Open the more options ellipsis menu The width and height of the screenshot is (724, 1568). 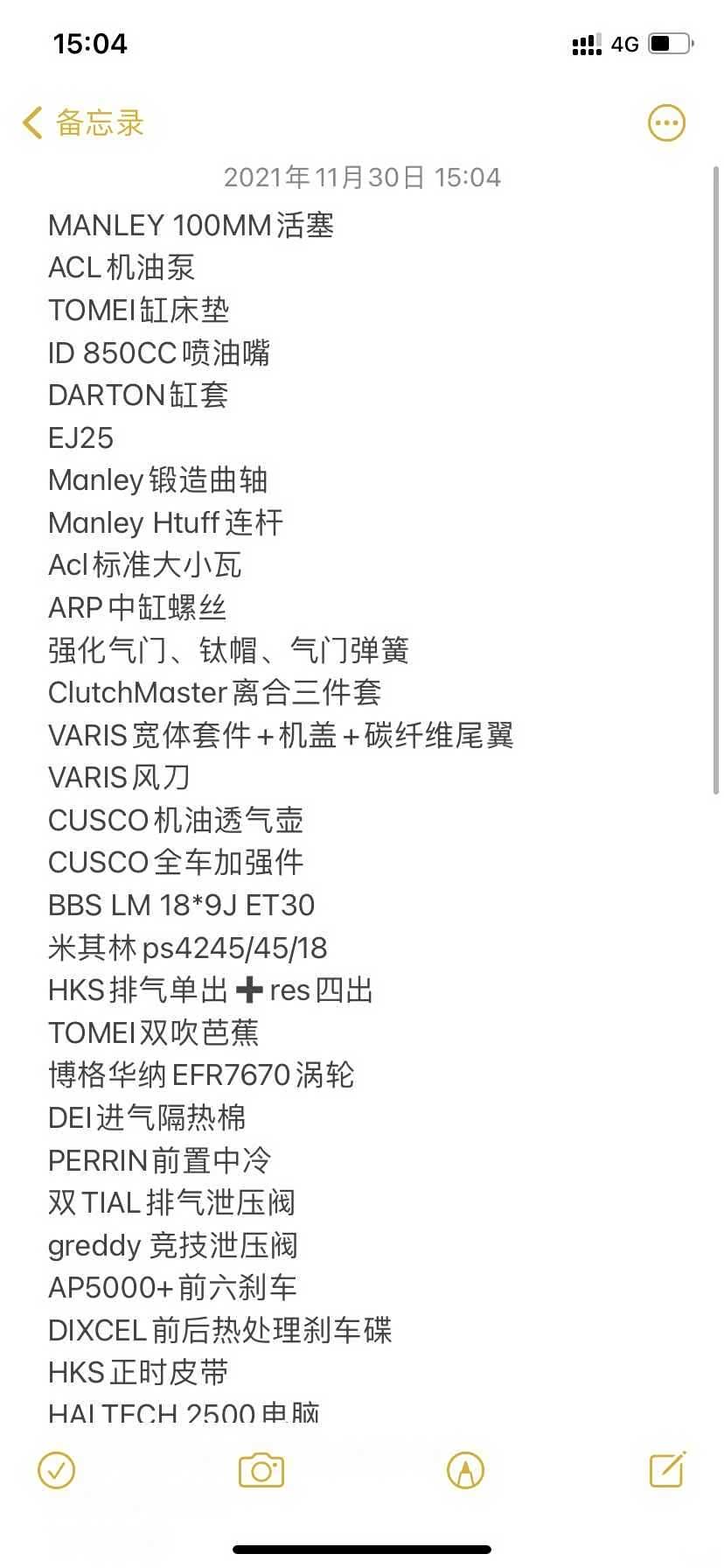[x=666, y=123]
